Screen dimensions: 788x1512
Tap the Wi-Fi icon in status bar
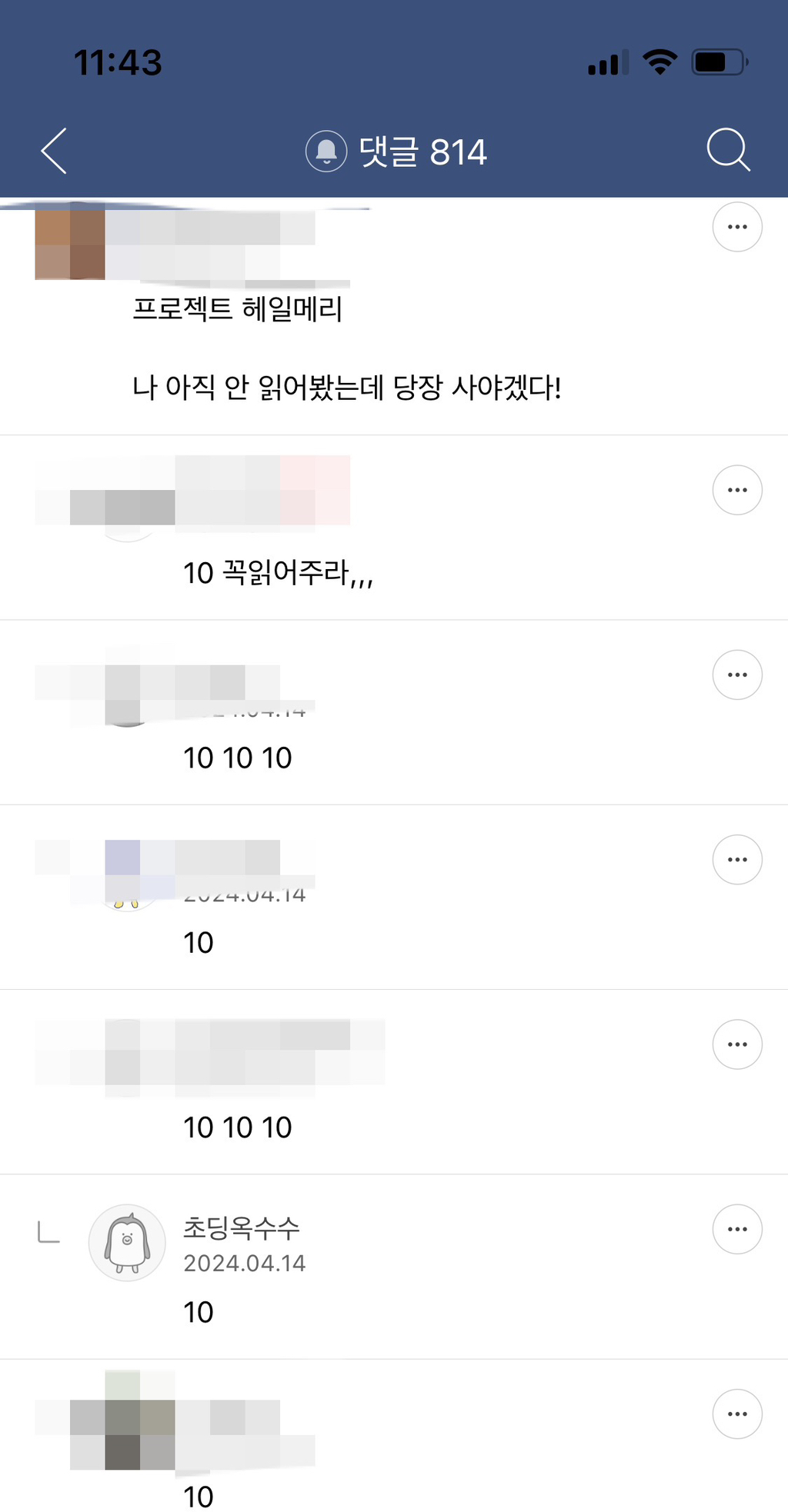658,62
